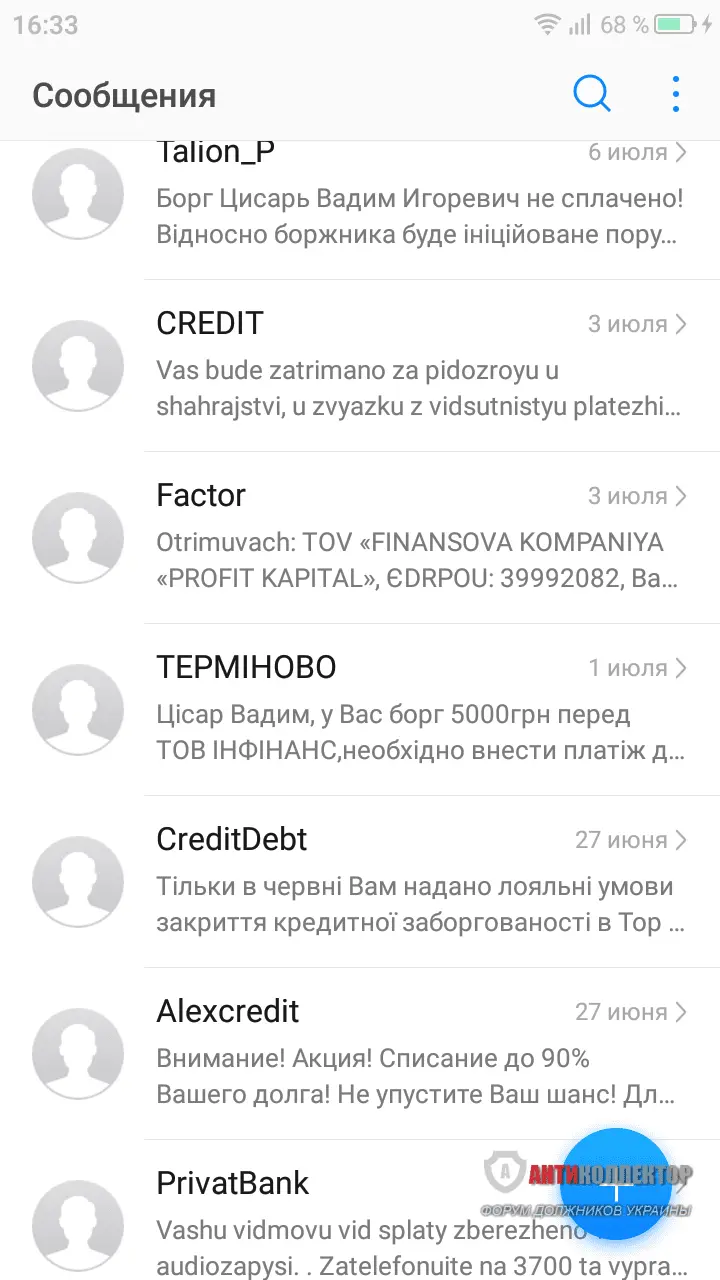Viewport: 720px width, 1280px height.
Task: Tap the Factor sender avatar
Action: pos(78,537)
